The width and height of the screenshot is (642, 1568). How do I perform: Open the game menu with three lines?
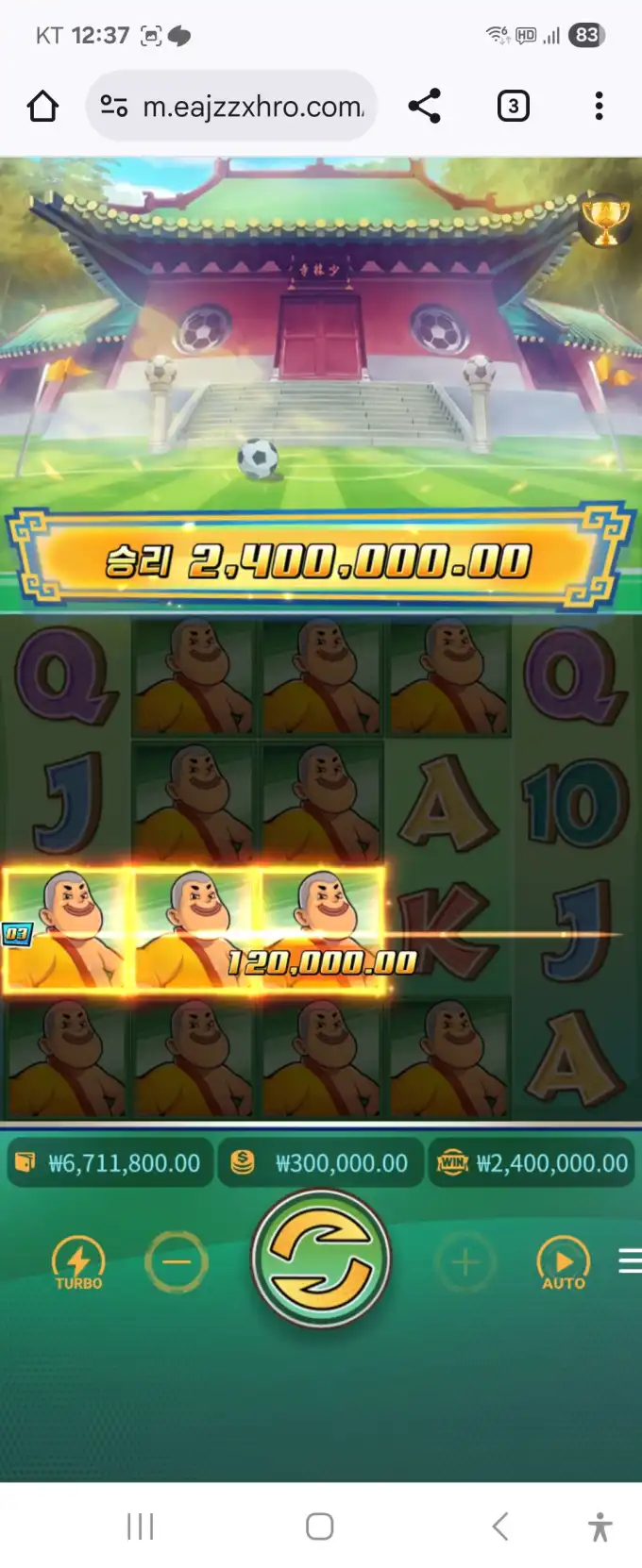pos(629,1260)
